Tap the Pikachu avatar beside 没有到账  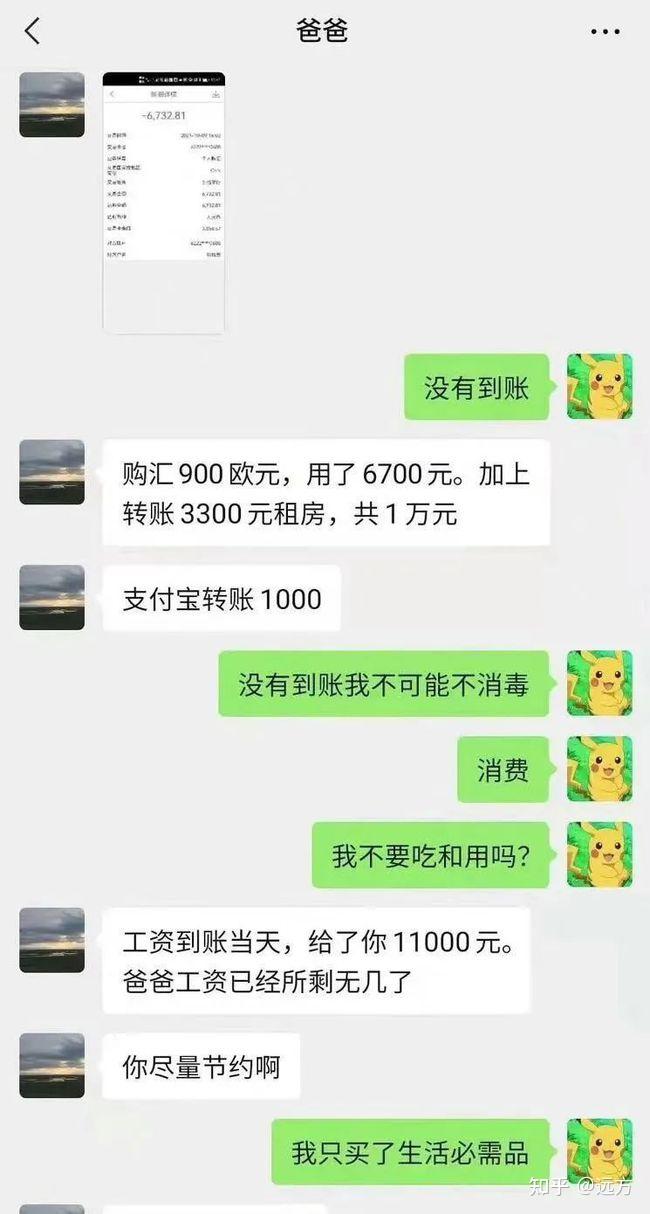coord(599,387)
